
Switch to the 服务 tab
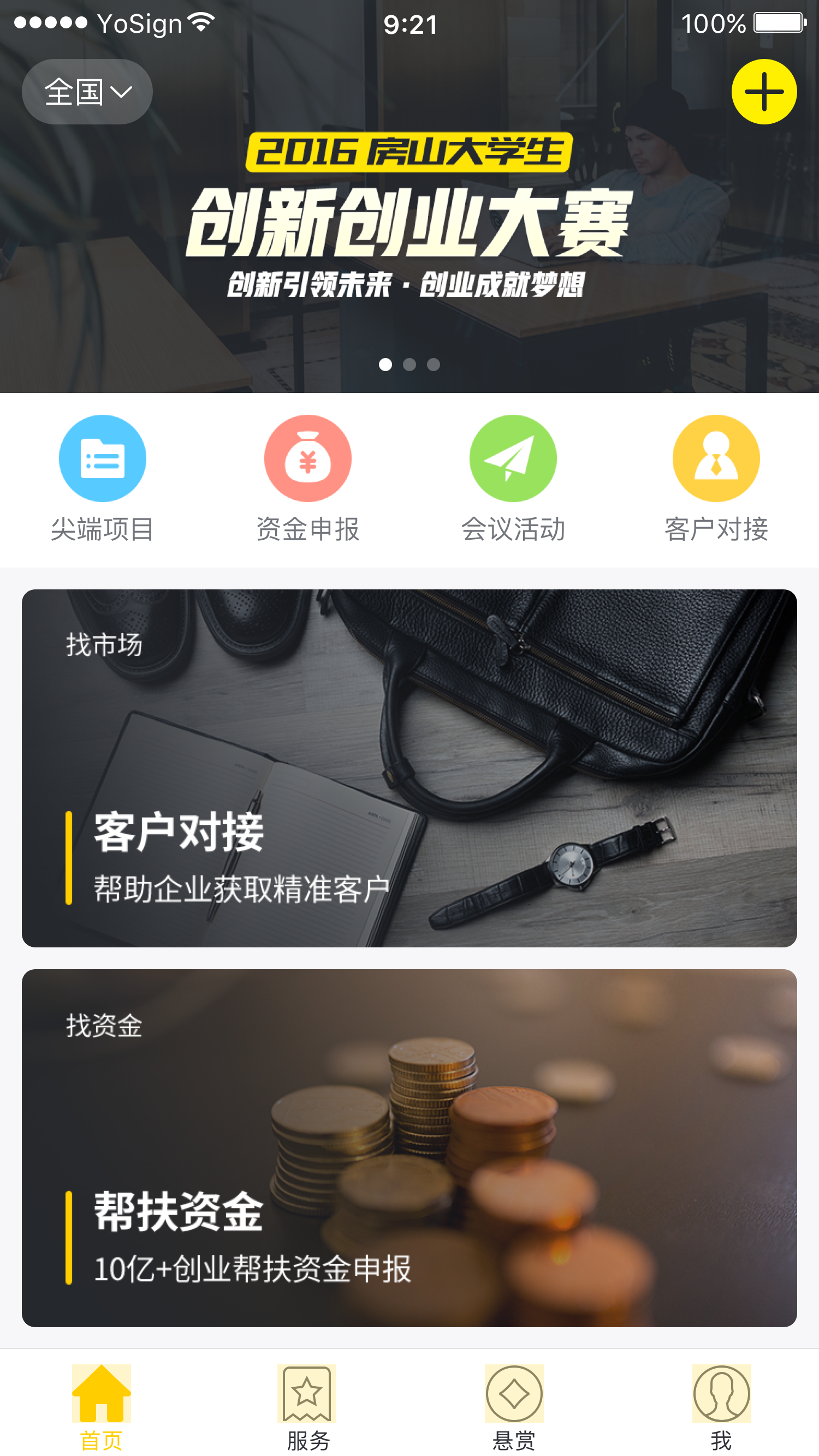coord(307,1406)
